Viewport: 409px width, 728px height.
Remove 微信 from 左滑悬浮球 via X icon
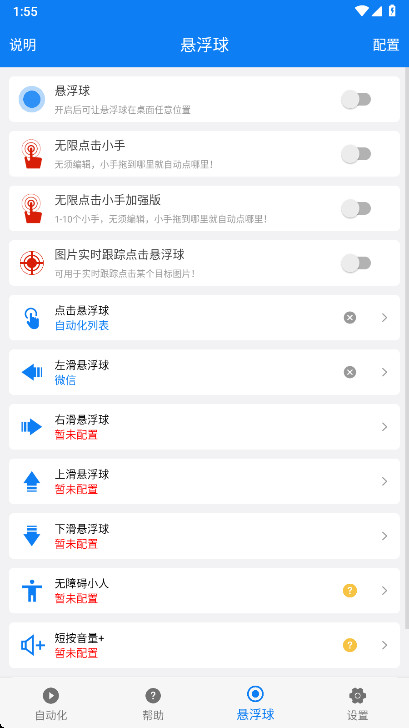pos(350,372)
